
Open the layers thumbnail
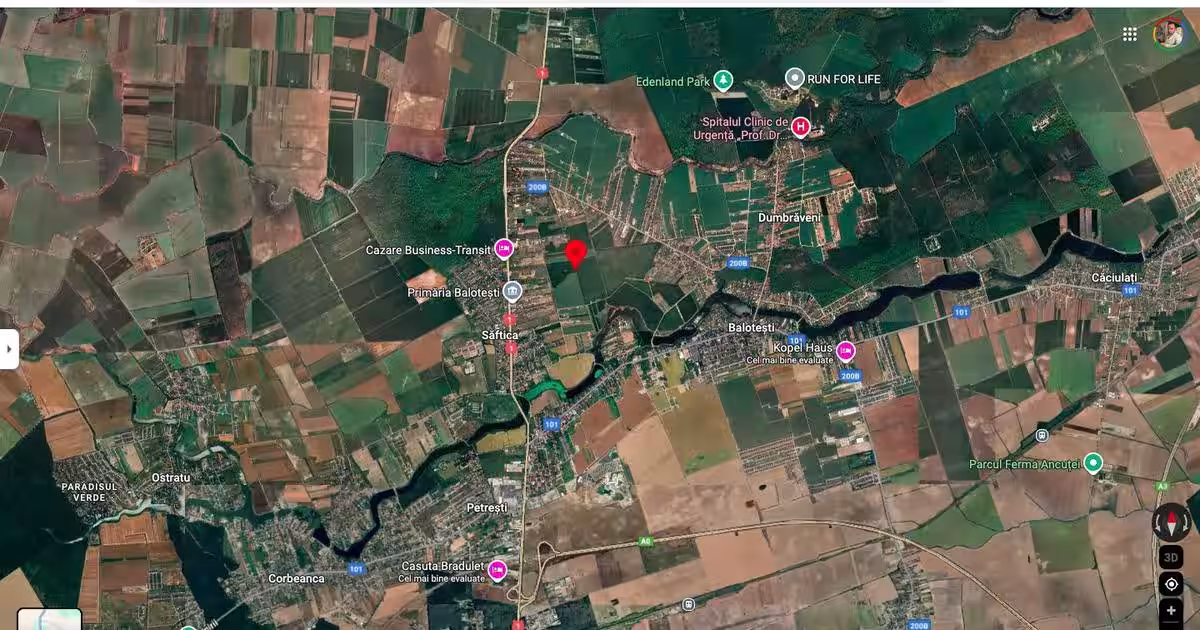(x=49, y=619)
